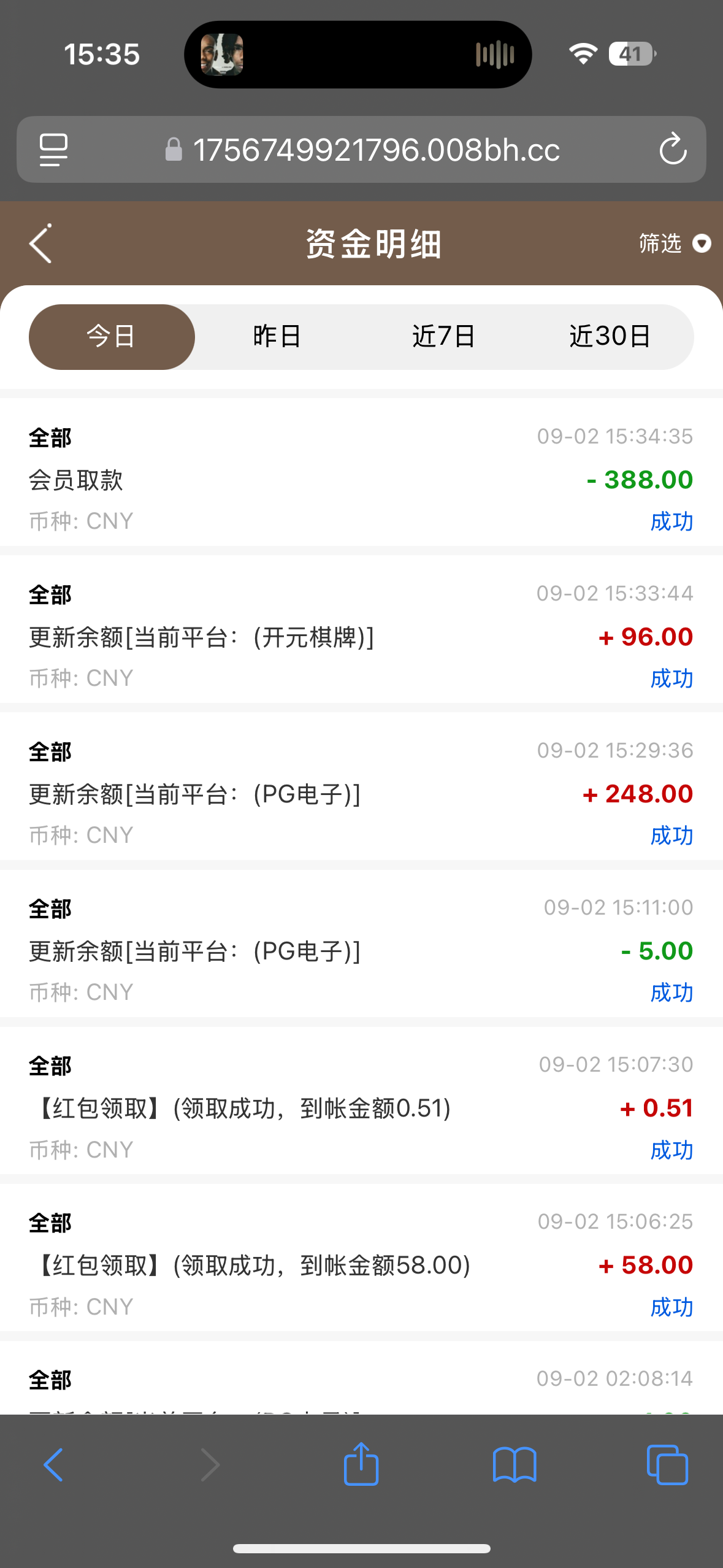Tap the website address bar
The image size is (723, 1568).
pos(375,150)
